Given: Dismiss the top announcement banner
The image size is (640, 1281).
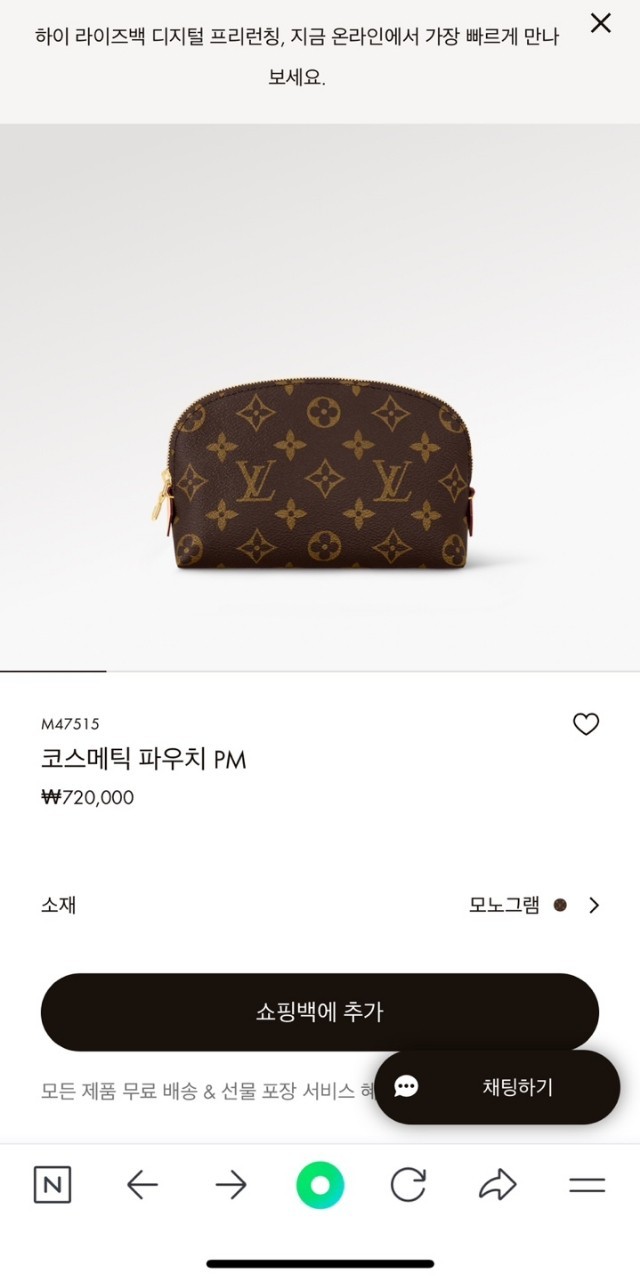Looking at the screenshot, I should tap(600, 23).
